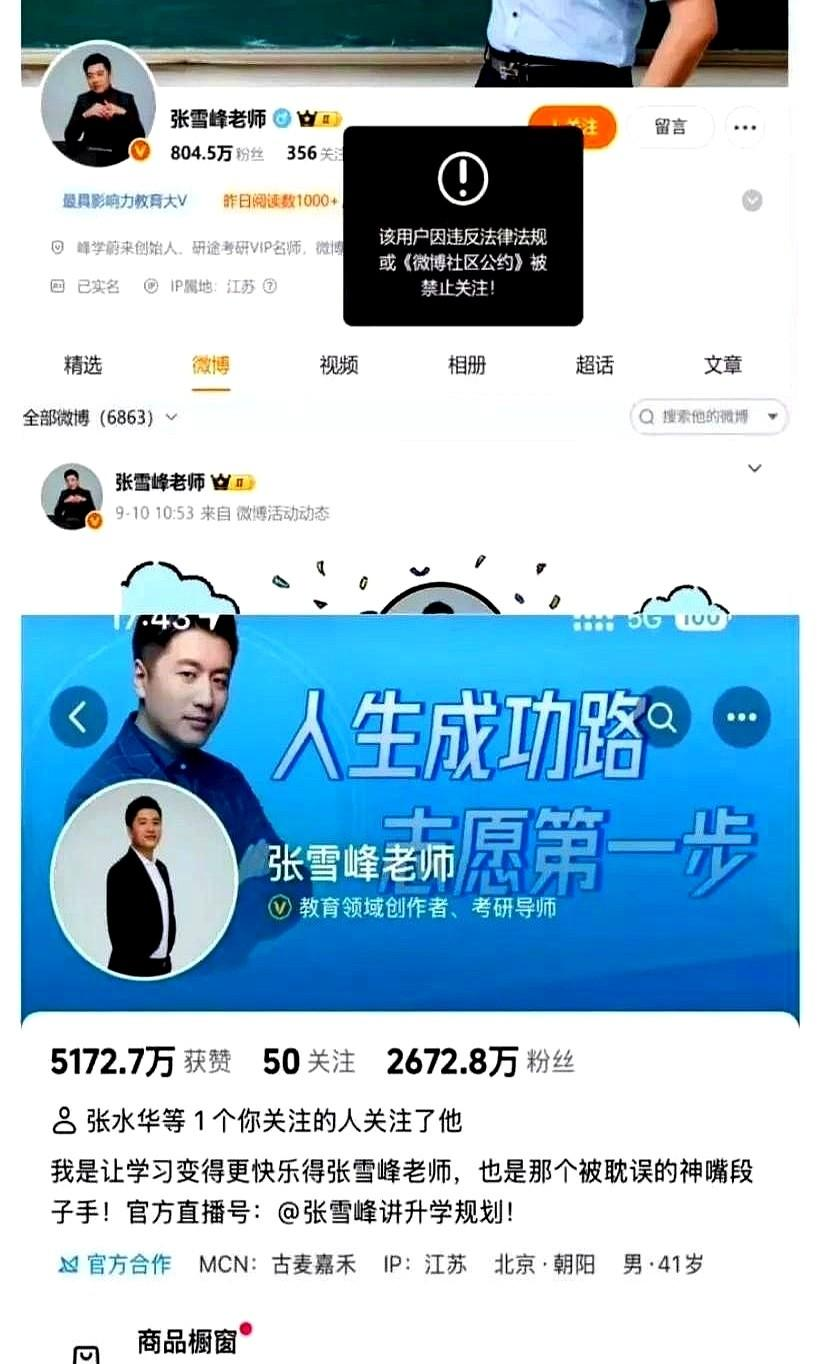
Task: Click the back arrow on the Douyin banner
Action: (77, 715)
